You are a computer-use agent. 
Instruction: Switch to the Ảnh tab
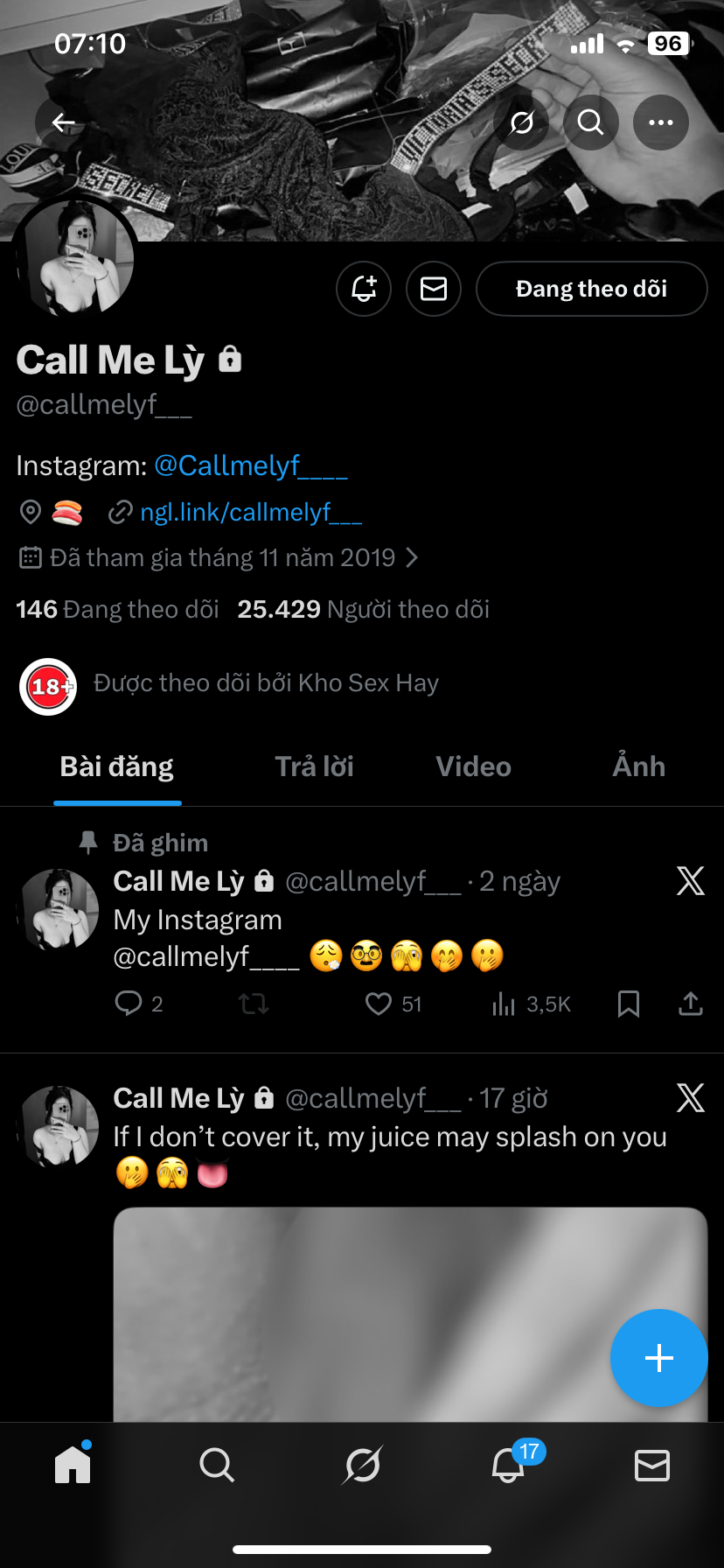pos(638,767)
